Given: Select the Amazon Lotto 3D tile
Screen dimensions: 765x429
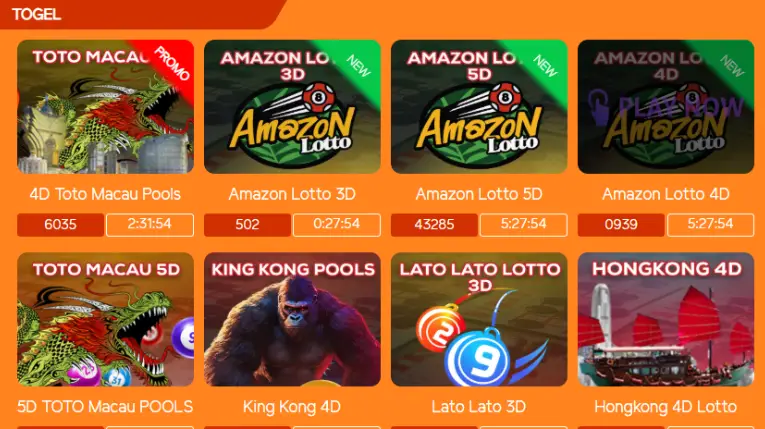Looking at the screenshot, I should 292,108.
